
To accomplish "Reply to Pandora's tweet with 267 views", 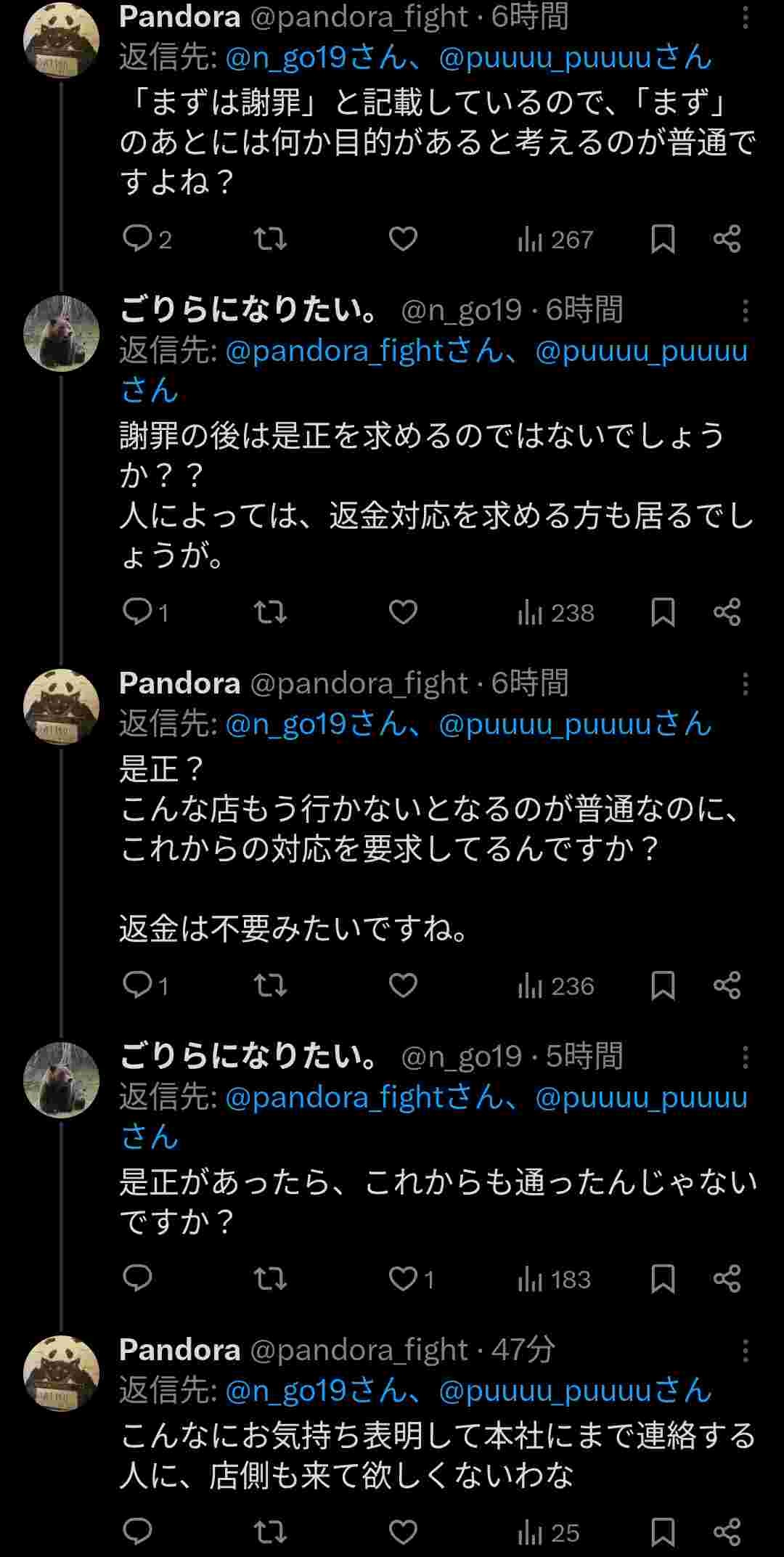I will pyautogui.click(x=138, y=239).
